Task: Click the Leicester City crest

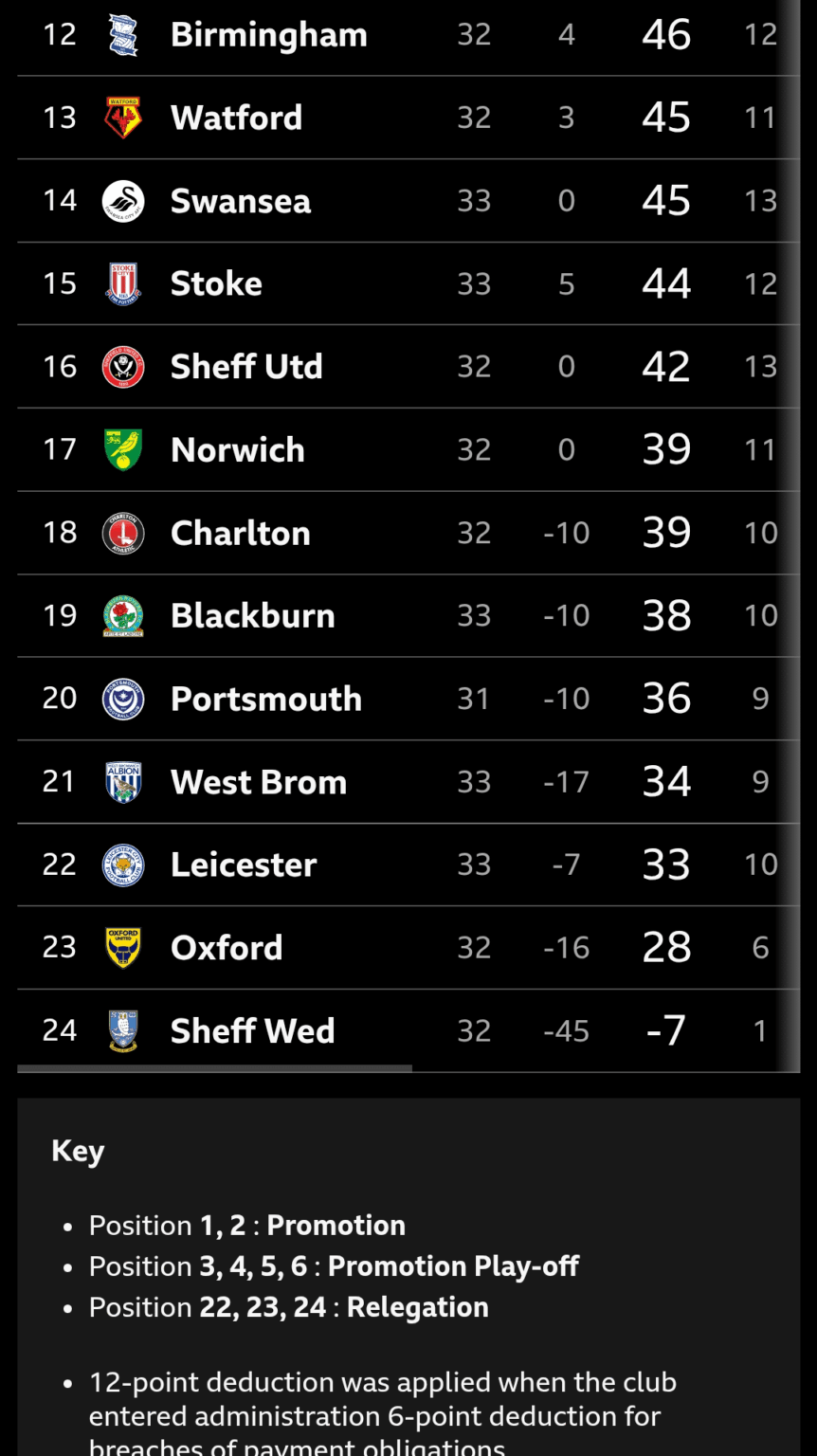Action: tap(122, 864)
